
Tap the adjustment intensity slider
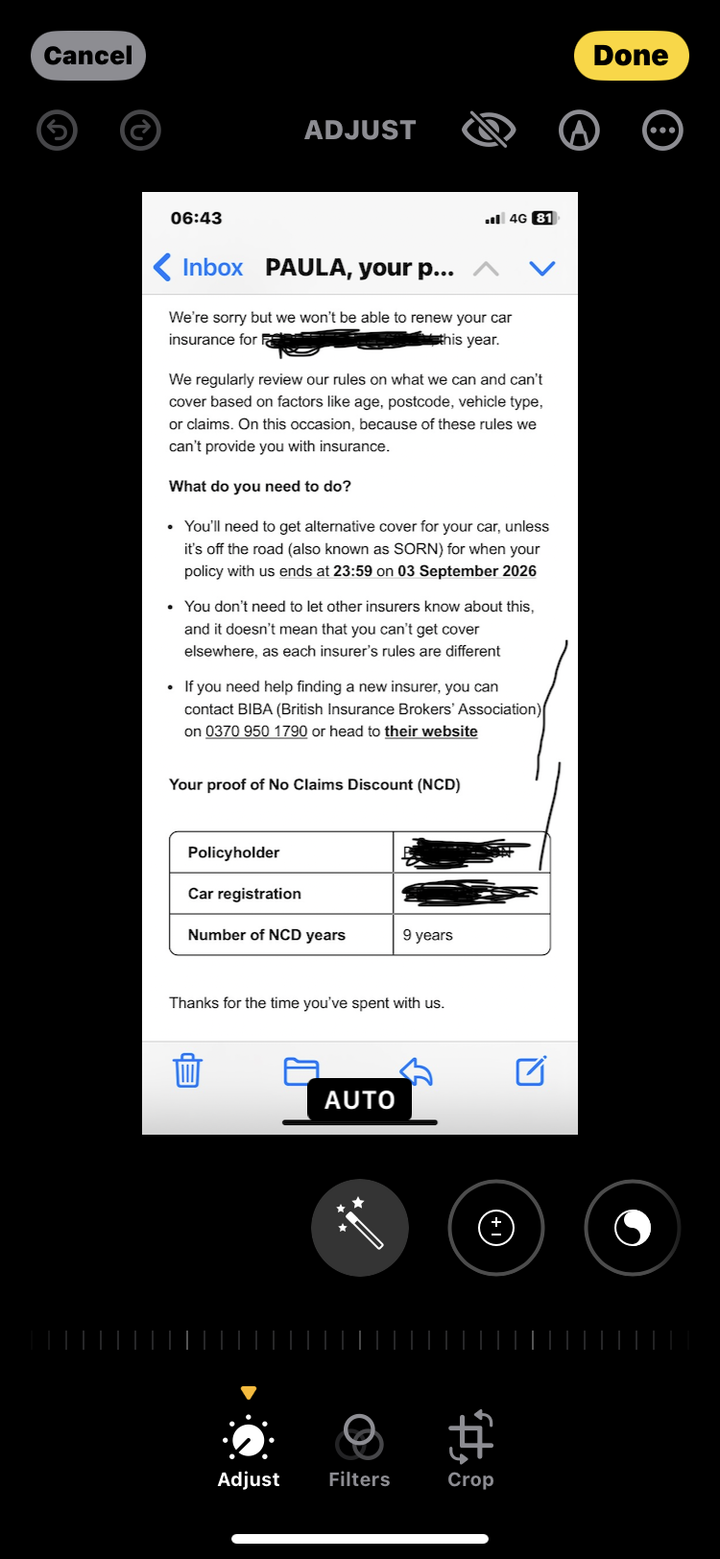tap(360, 1340)
